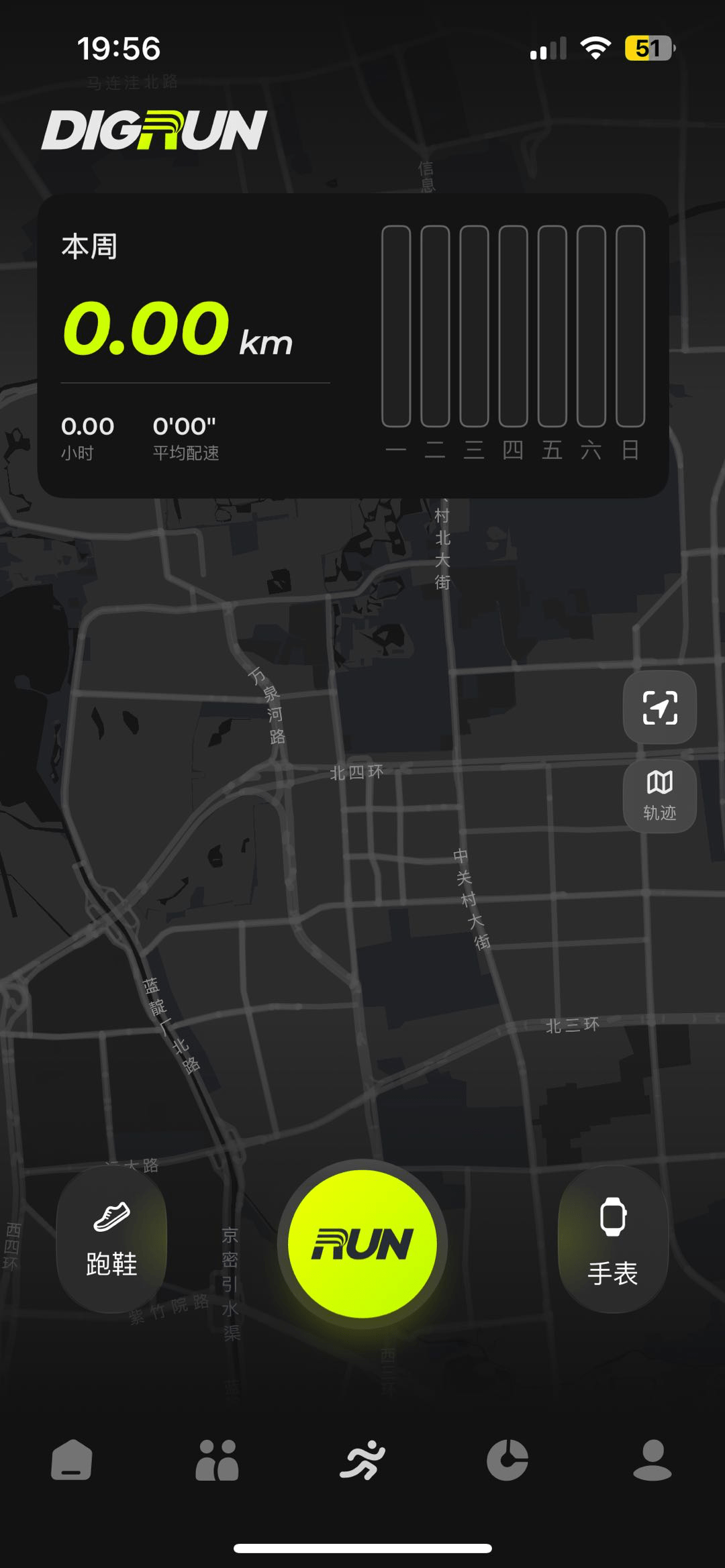Go to the statistics pie chart tab
The width and height of the screenshot is (725, 1568).
click(507, 1459)
